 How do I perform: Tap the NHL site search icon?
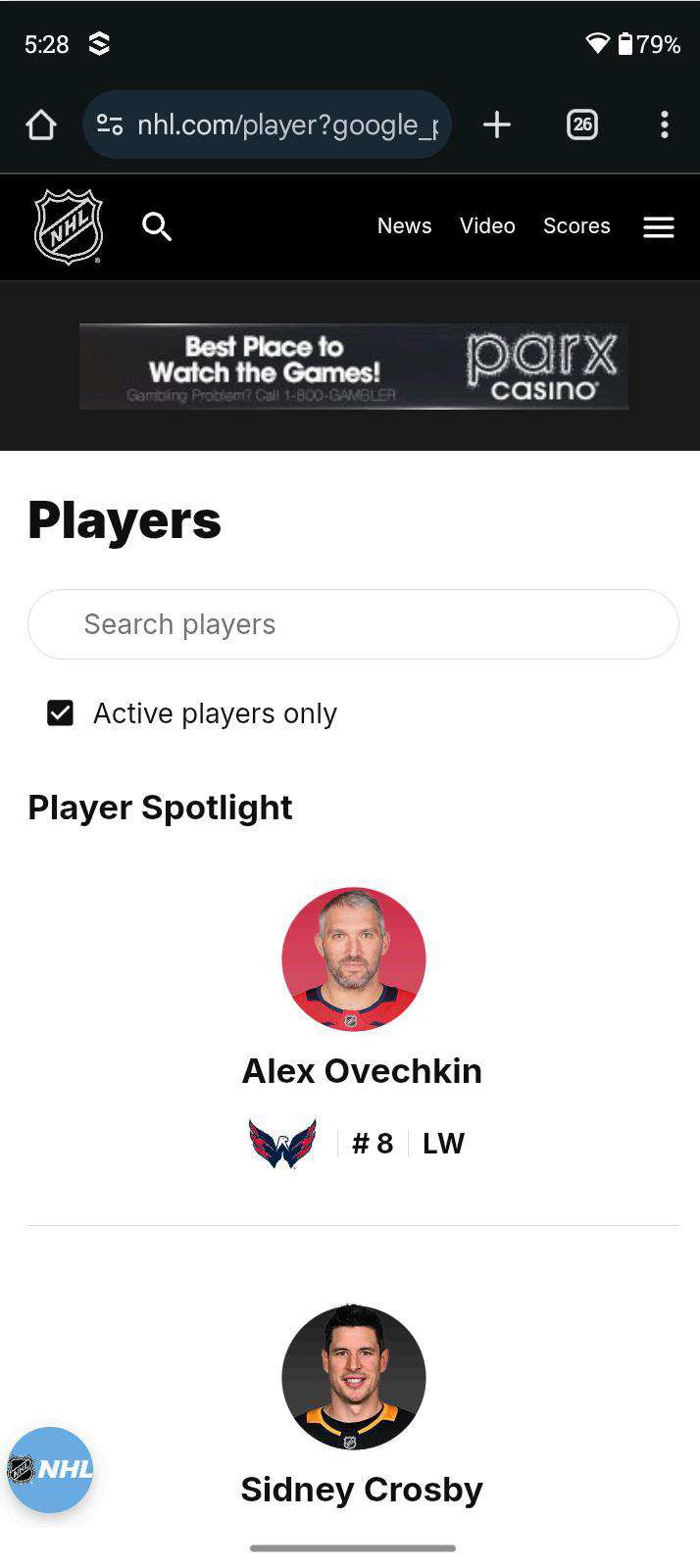pyautogui.click(x=157, y=226)
